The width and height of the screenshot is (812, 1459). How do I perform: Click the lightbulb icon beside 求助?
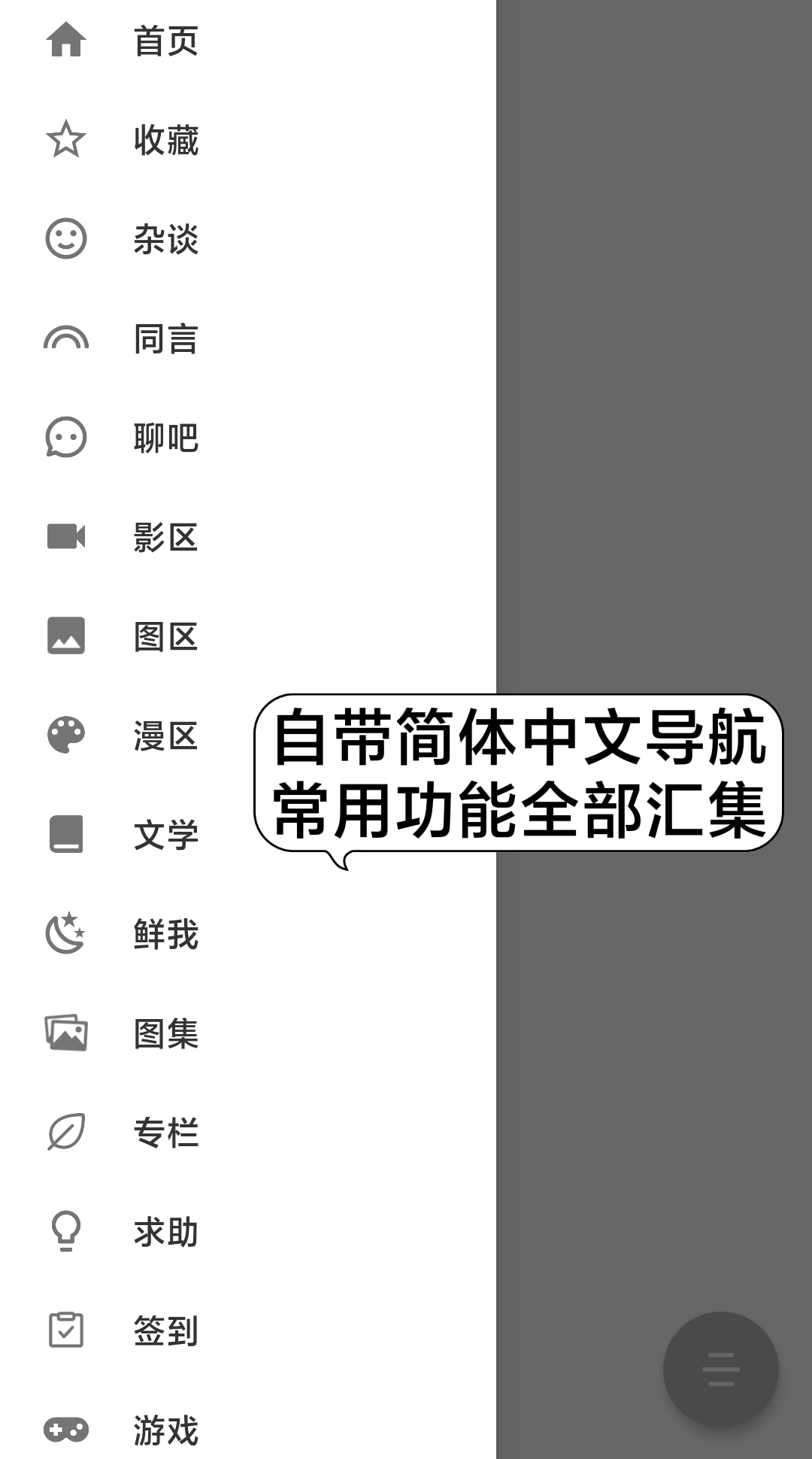pos(67,1233)
